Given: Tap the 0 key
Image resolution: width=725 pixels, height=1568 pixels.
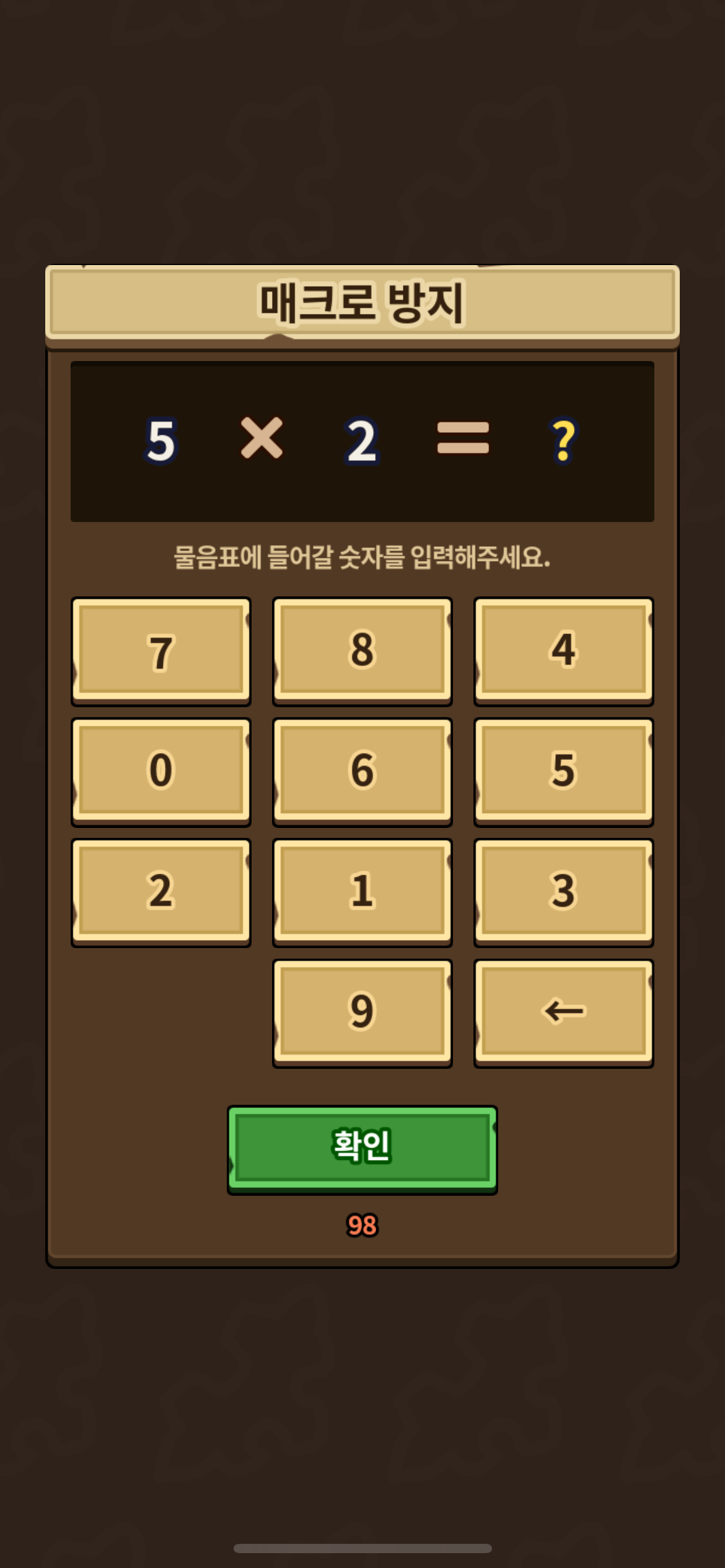Looking at the screenshot, I should pyautogui.click(x=161, y=771).
